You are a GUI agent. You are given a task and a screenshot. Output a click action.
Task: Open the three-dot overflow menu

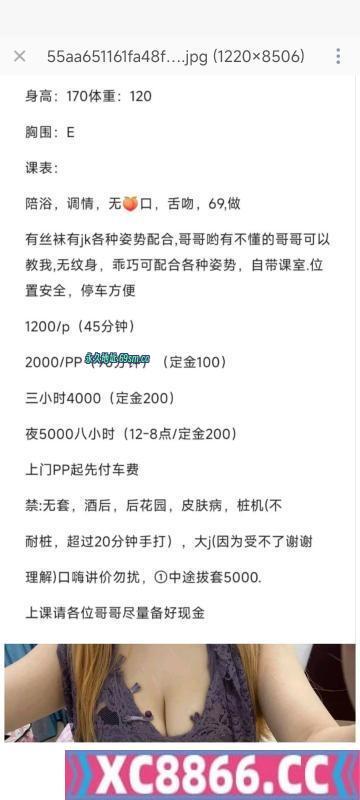pos(338,56)
